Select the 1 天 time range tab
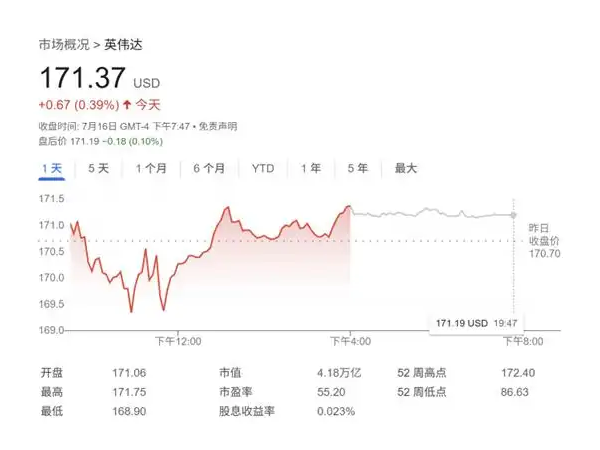Screen dimensions: 600x450 pos(51,168)
